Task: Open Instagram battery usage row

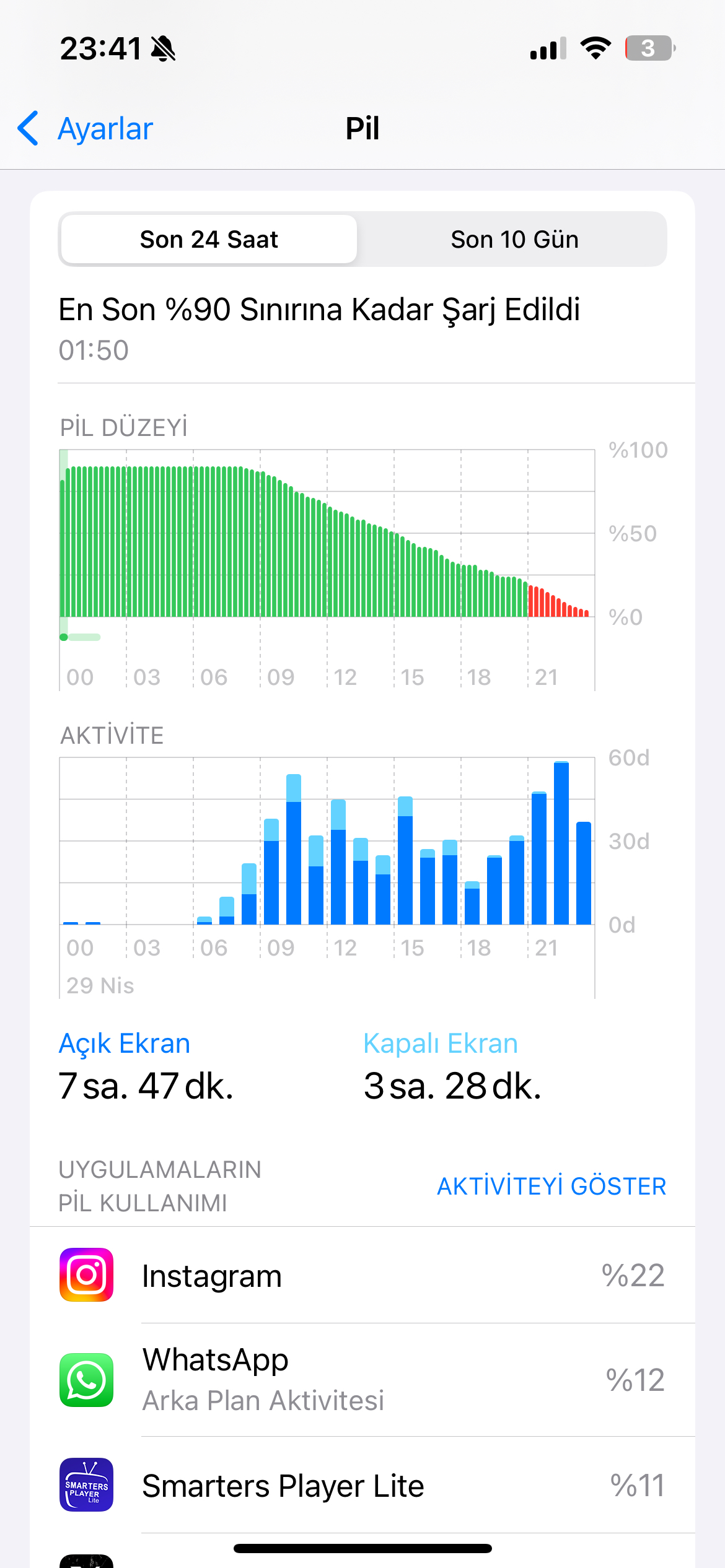Action: 362,1275
